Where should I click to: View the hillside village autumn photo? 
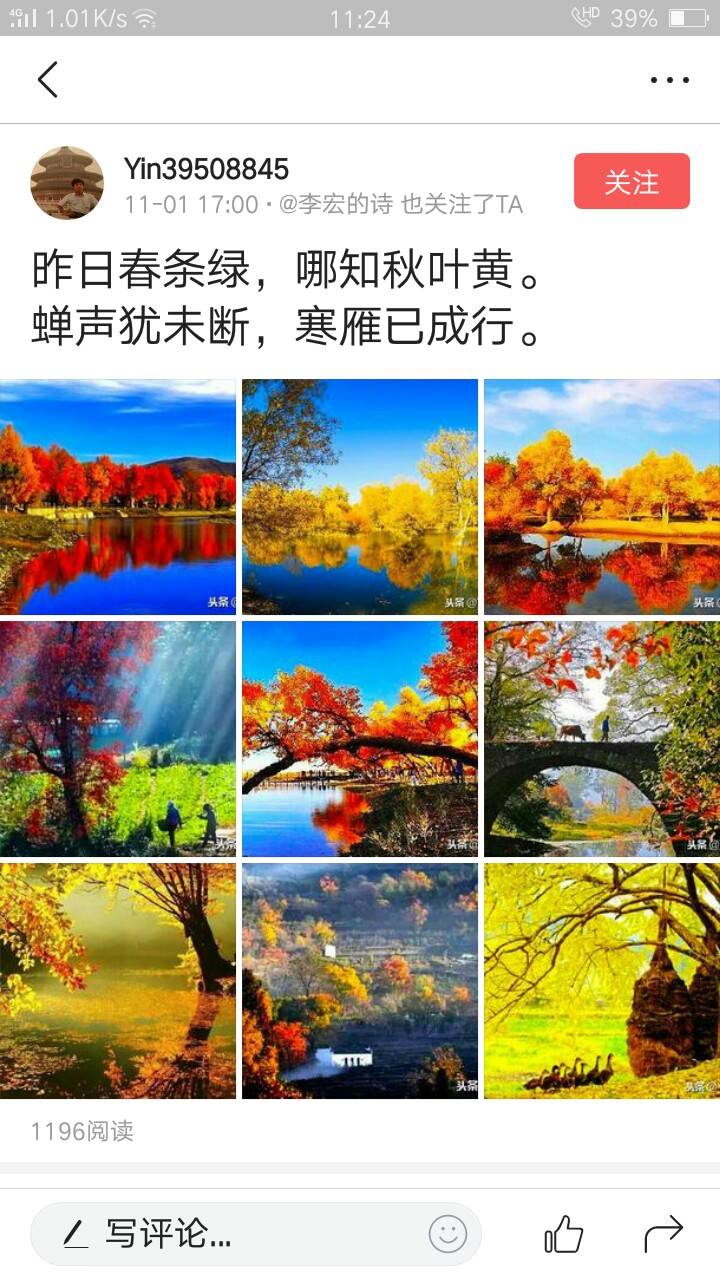click(x=360, y=981)
